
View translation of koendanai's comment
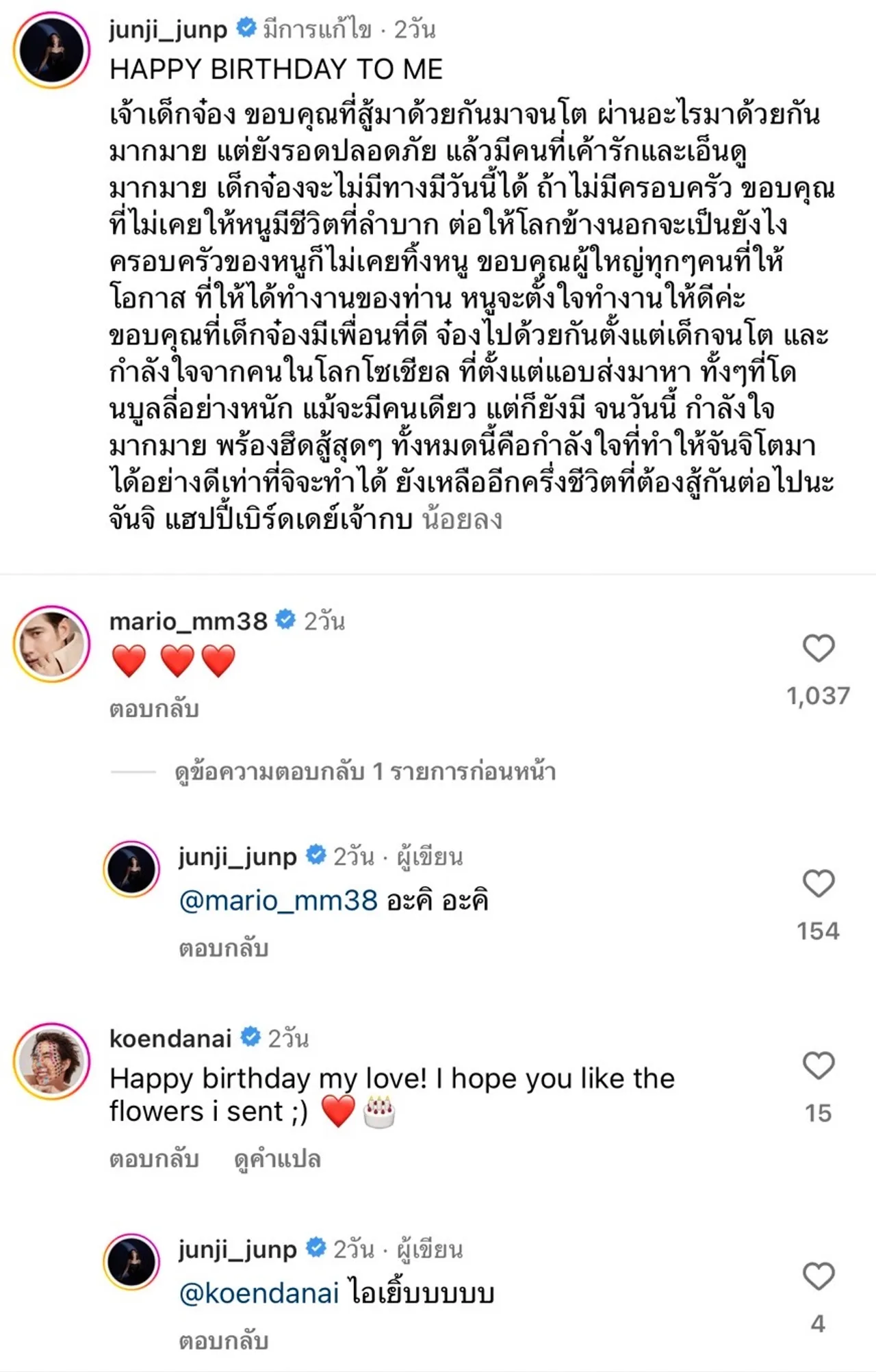pos(277,1159)
